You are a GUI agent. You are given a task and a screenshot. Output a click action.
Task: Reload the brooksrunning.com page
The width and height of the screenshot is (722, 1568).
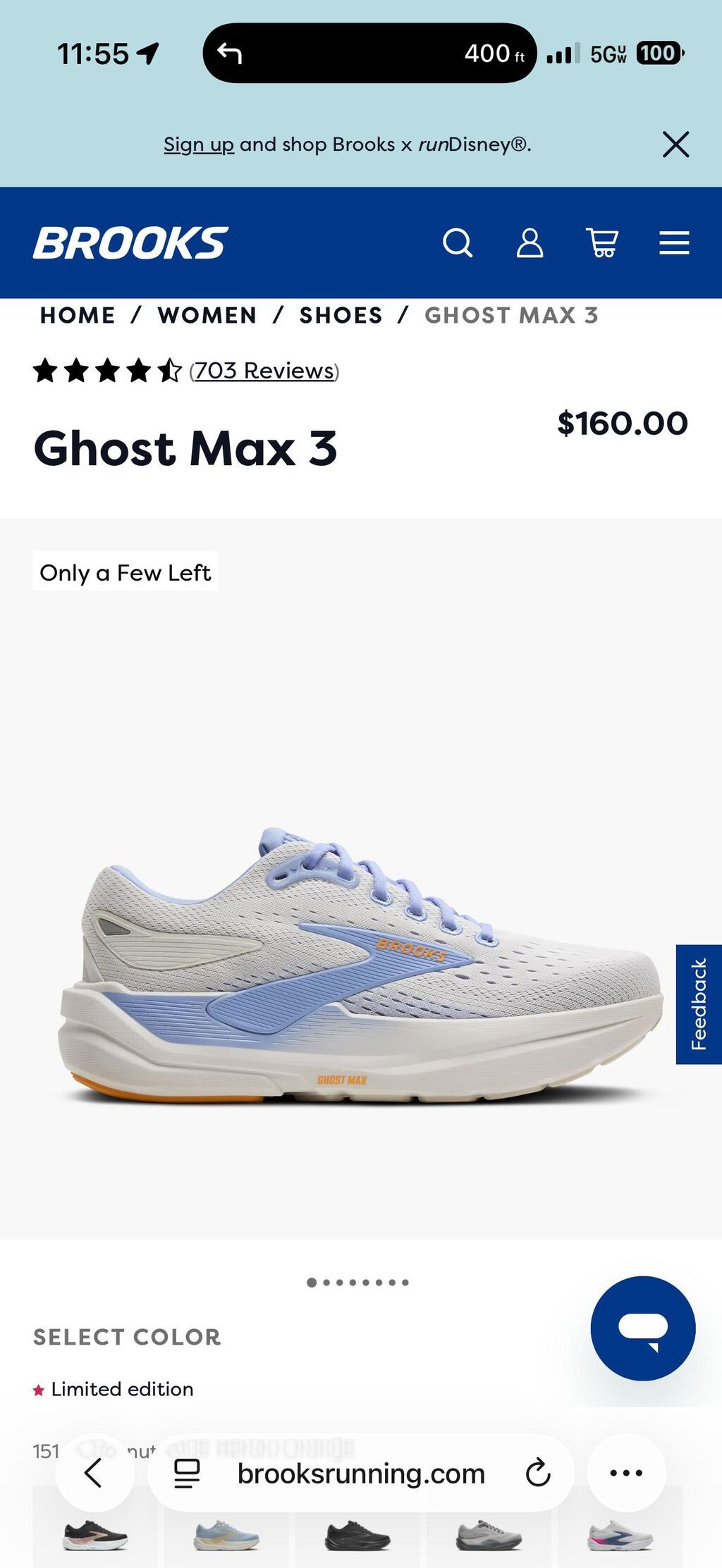click(x=538, y=1473)
